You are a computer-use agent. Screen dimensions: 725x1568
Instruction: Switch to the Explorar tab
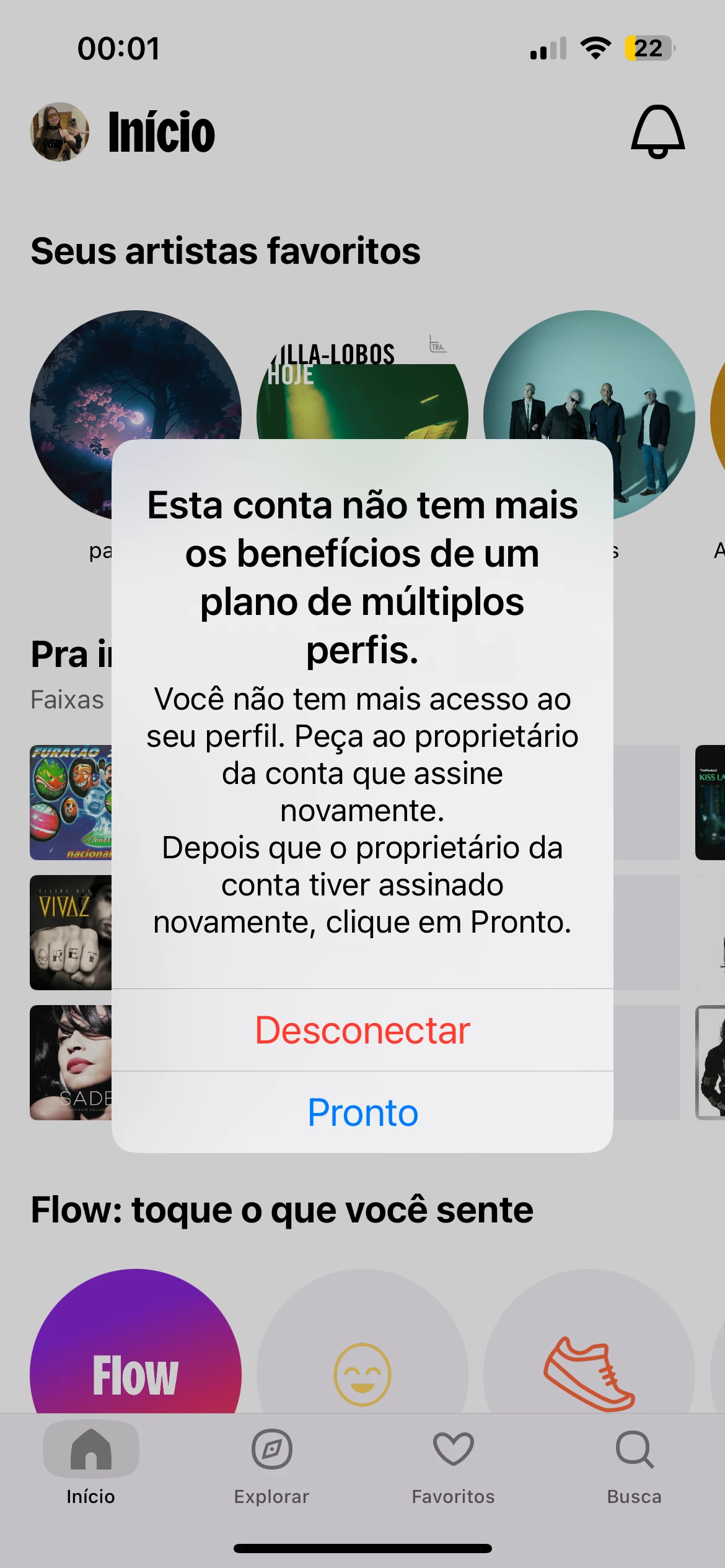pyautogui.click(x=271, y=1465)
